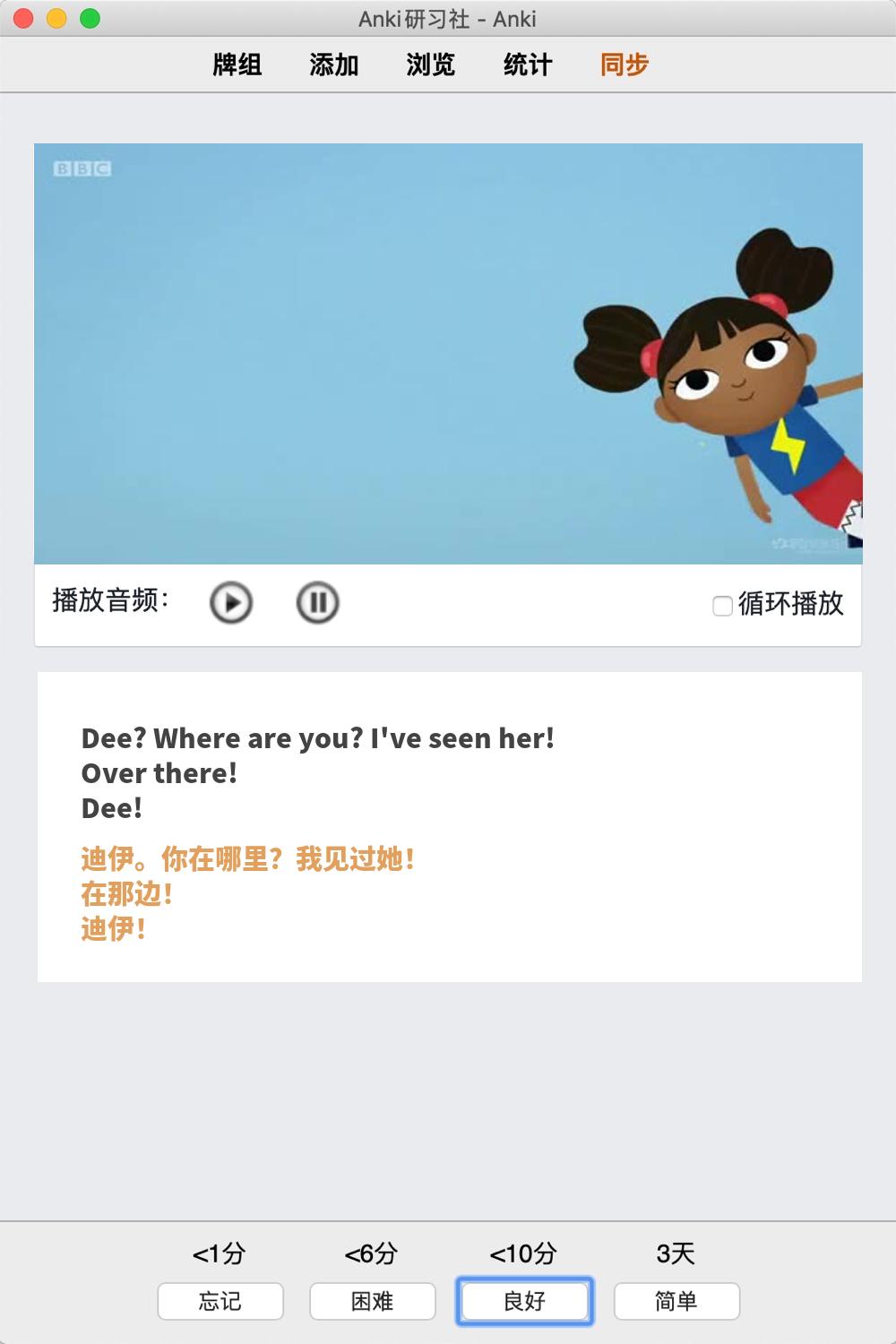Rate the card 忘记 (again)

220,1301
